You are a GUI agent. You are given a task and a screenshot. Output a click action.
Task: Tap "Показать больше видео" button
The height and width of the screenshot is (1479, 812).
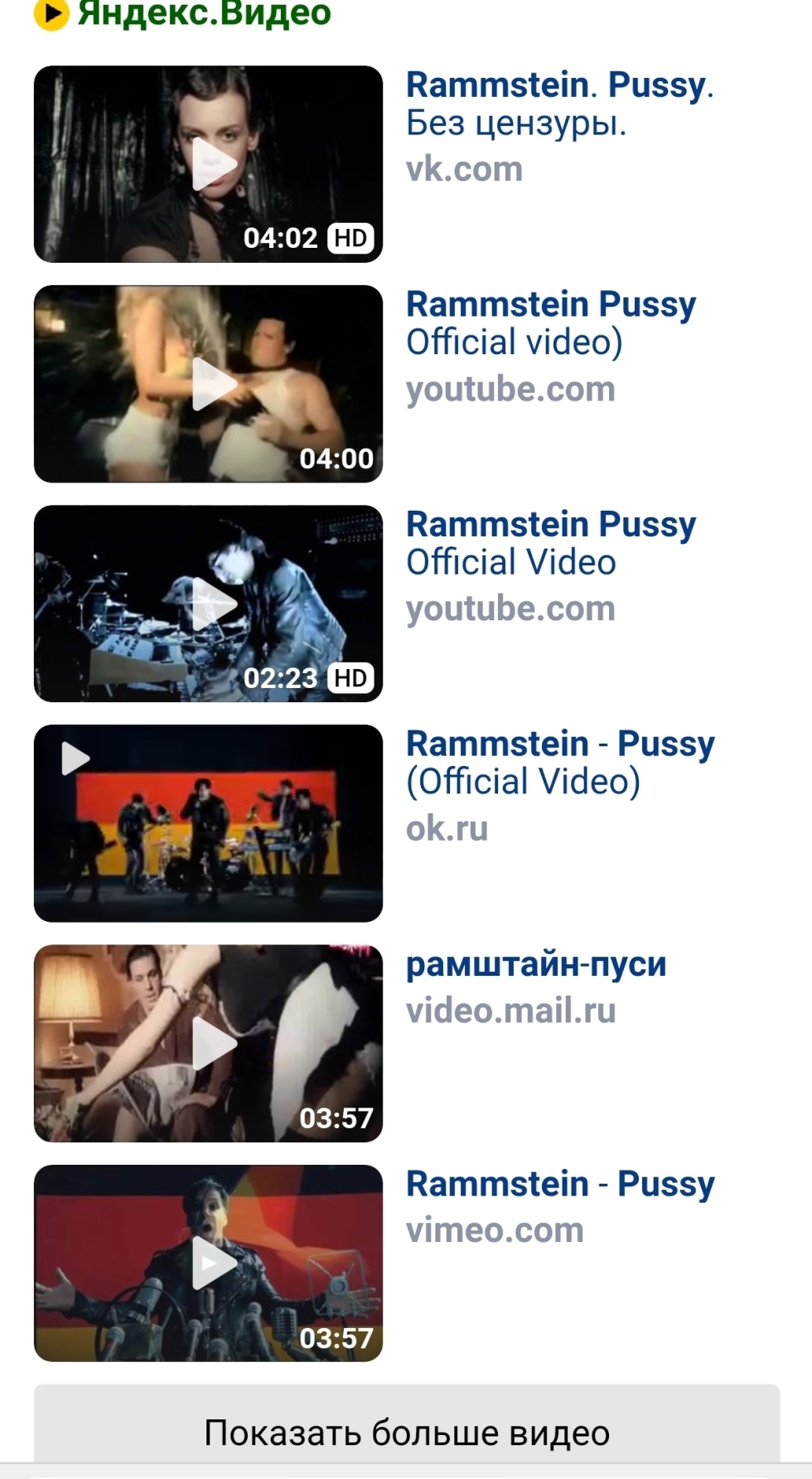point(407,1433)
